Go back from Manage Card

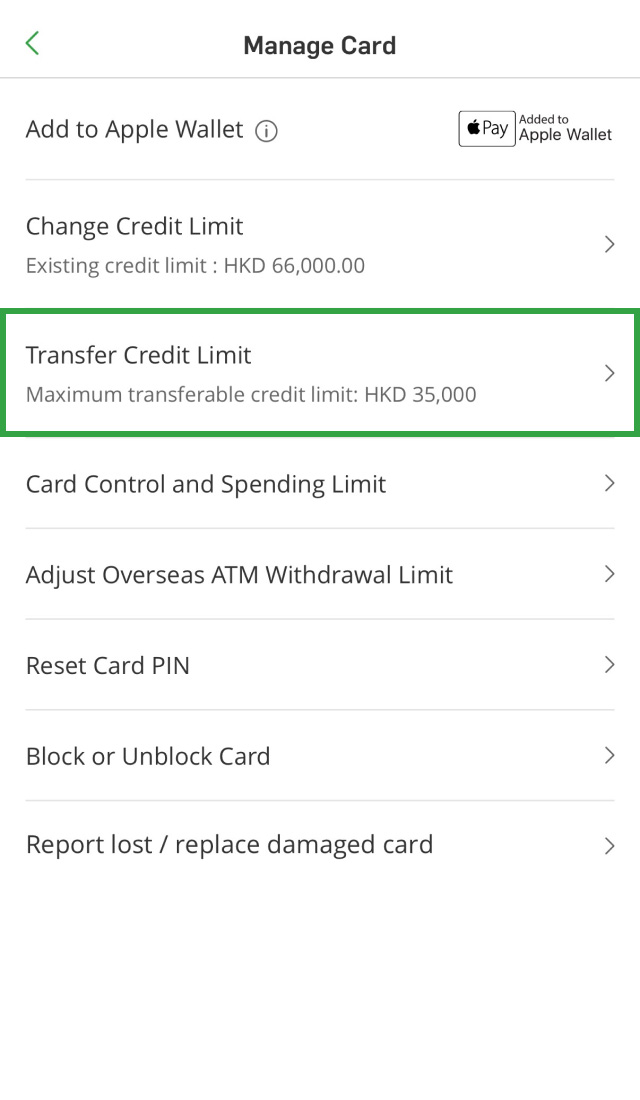[x=32, y=43]
